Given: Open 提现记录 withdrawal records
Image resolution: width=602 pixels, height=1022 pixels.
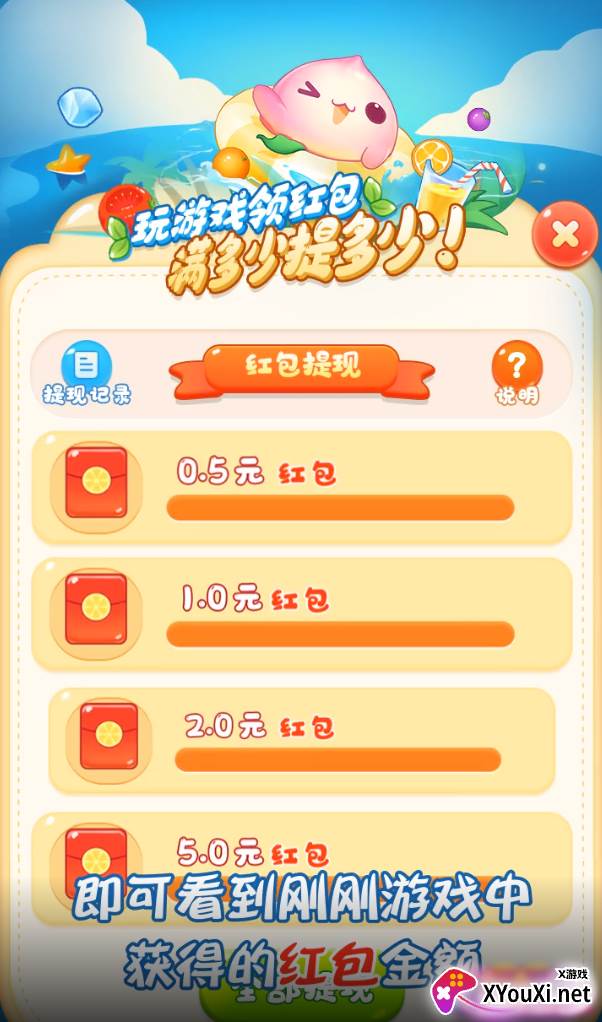Looking at the screenshot, I should pyautogui.click(x=87, y=373).
